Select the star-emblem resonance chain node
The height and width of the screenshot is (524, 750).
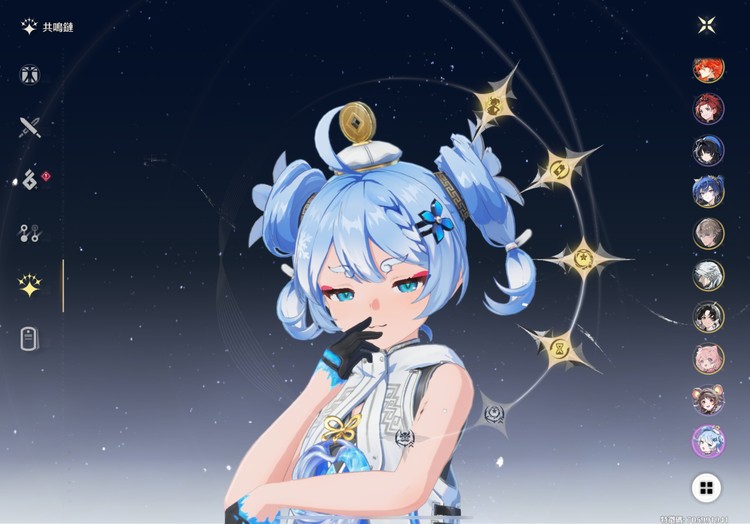coord(584,259)
